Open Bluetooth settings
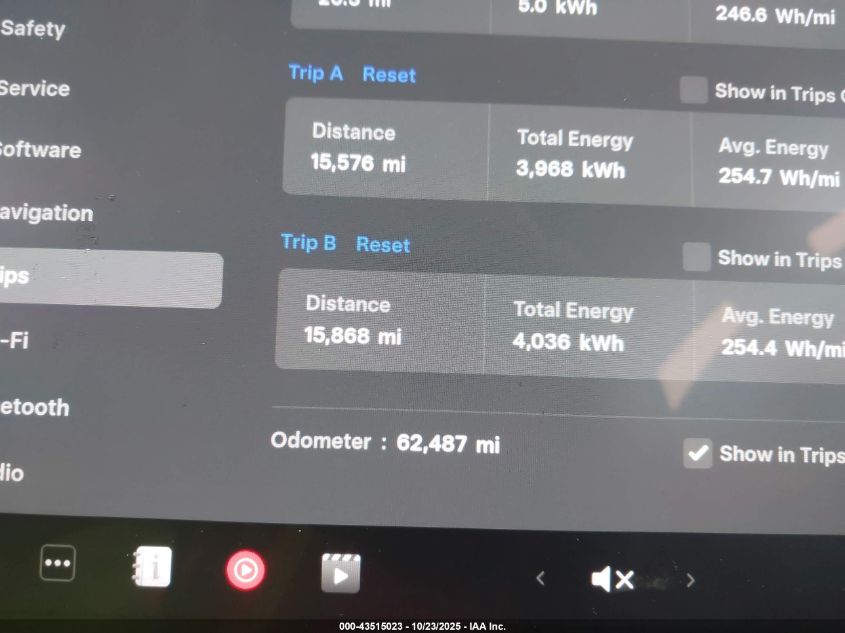 tap(35, 408)
